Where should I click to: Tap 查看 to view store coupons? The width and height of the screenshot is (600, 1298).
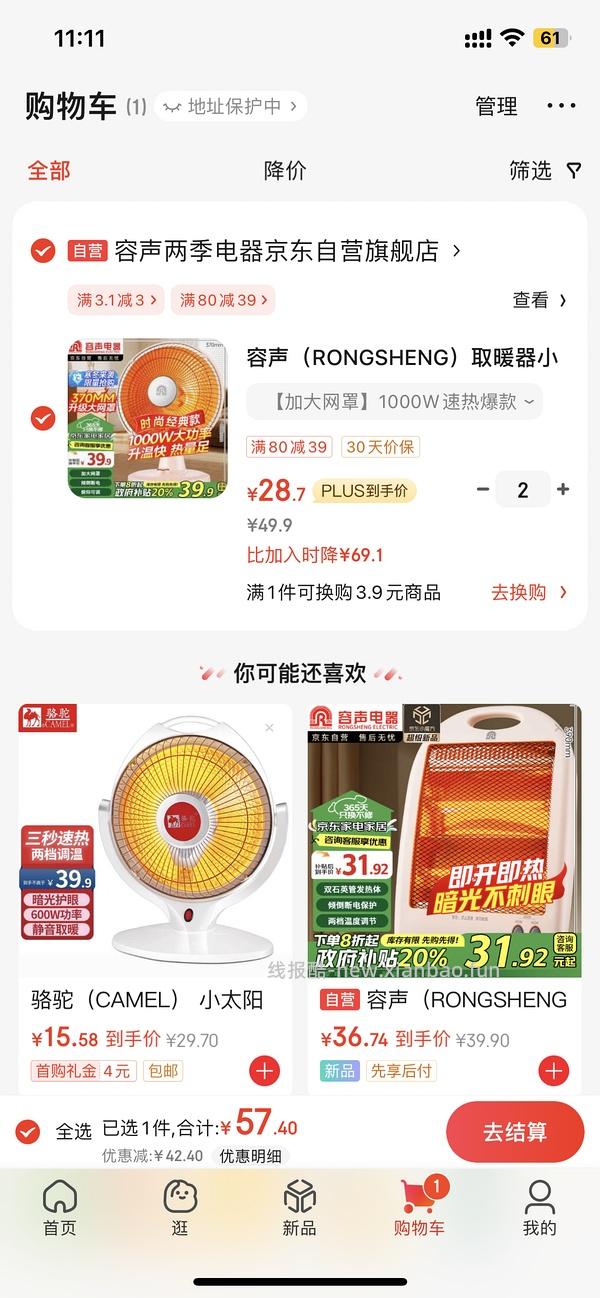[540, 299]
